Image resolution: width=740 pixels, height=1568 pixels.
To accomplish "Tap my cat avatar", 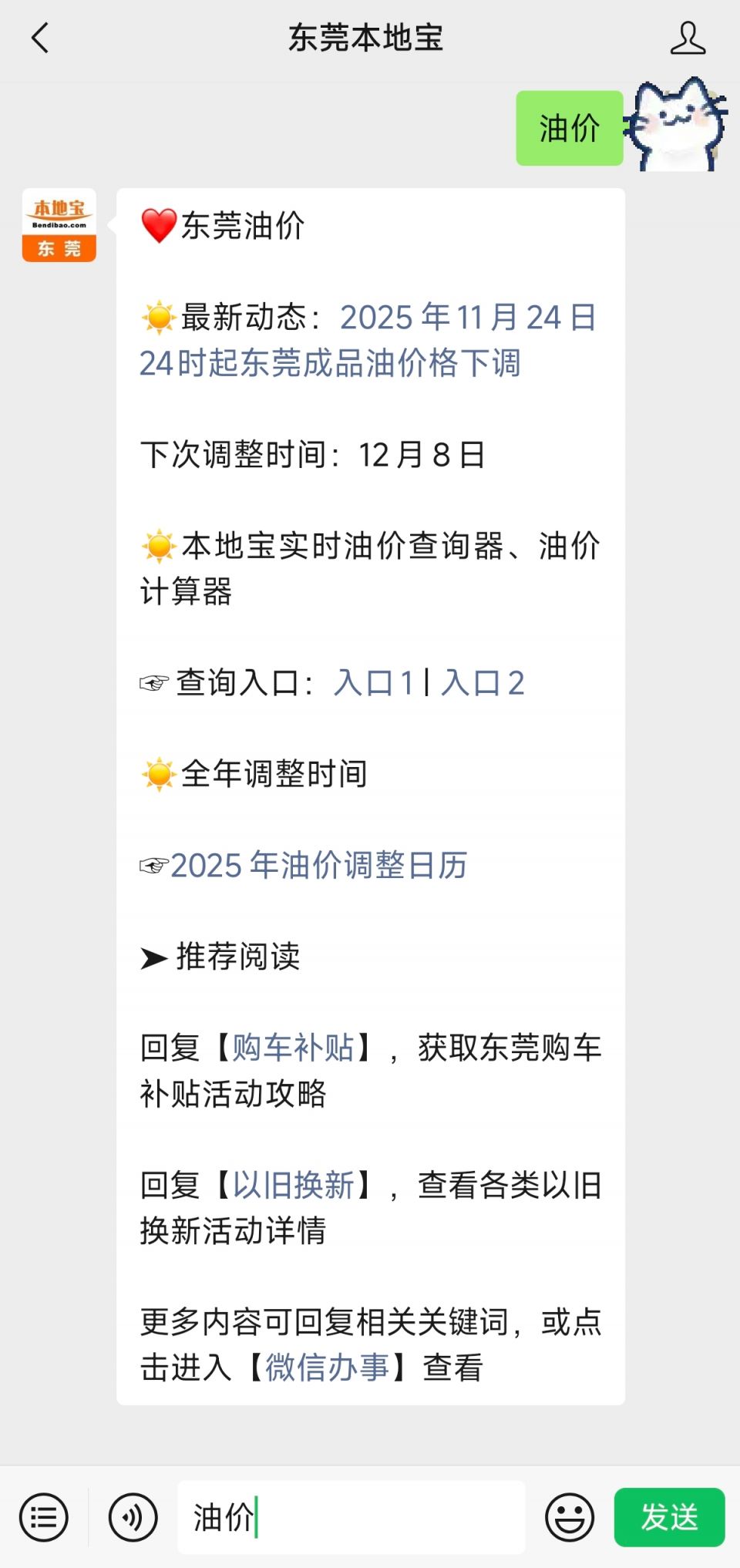I will (x=677, y=126).
